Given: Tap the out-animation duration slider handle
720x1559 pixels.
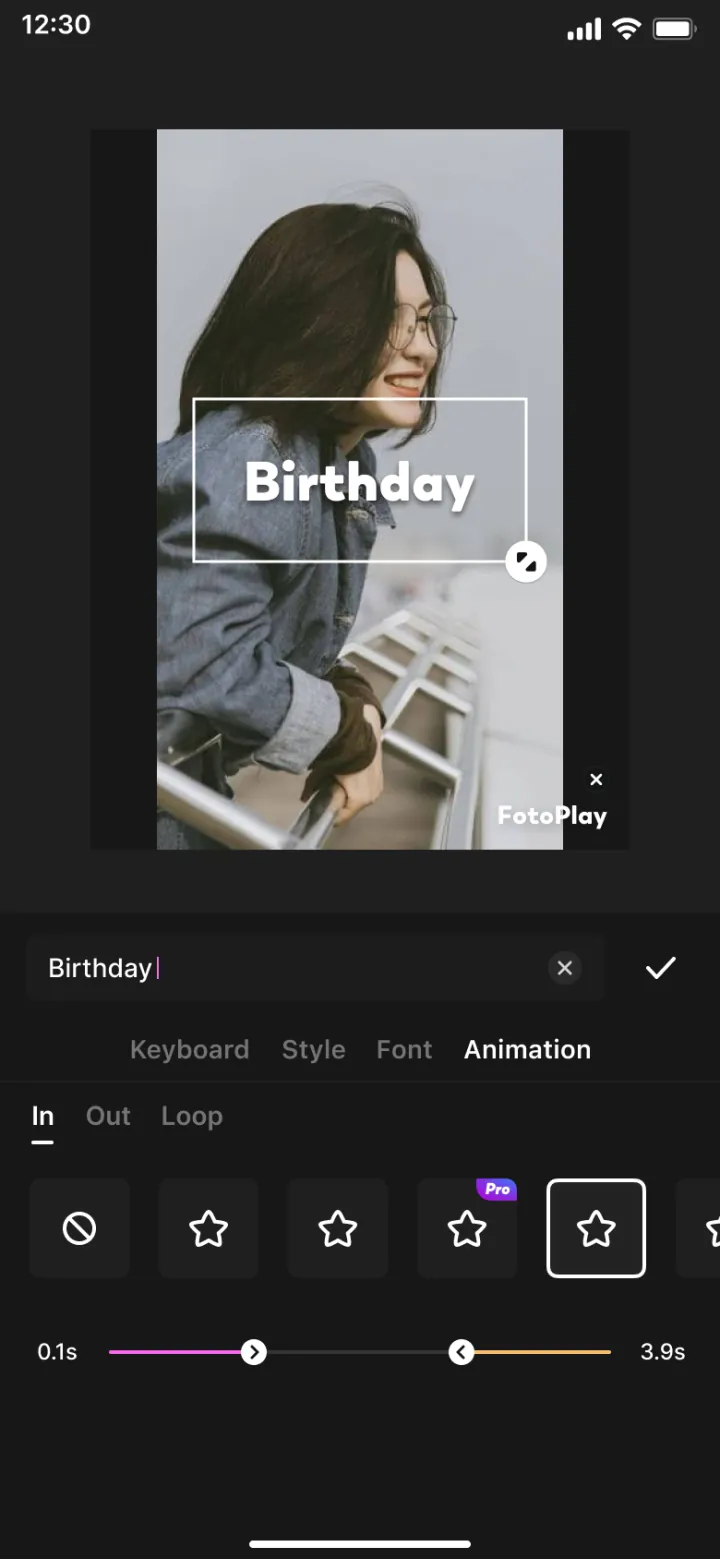Looking at the screenshot, I should (461, 1352).
